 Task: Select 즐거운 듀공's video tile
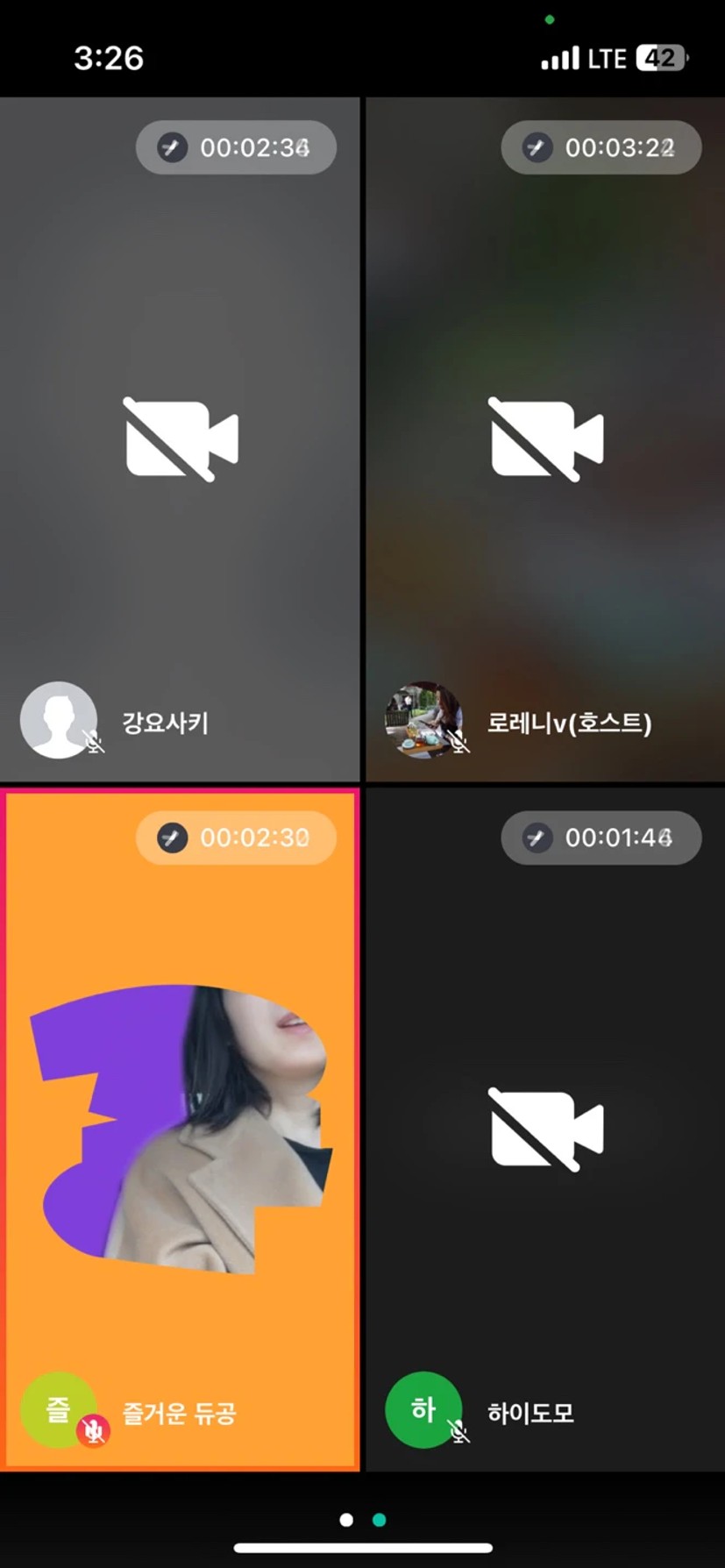coord(180,1131)
